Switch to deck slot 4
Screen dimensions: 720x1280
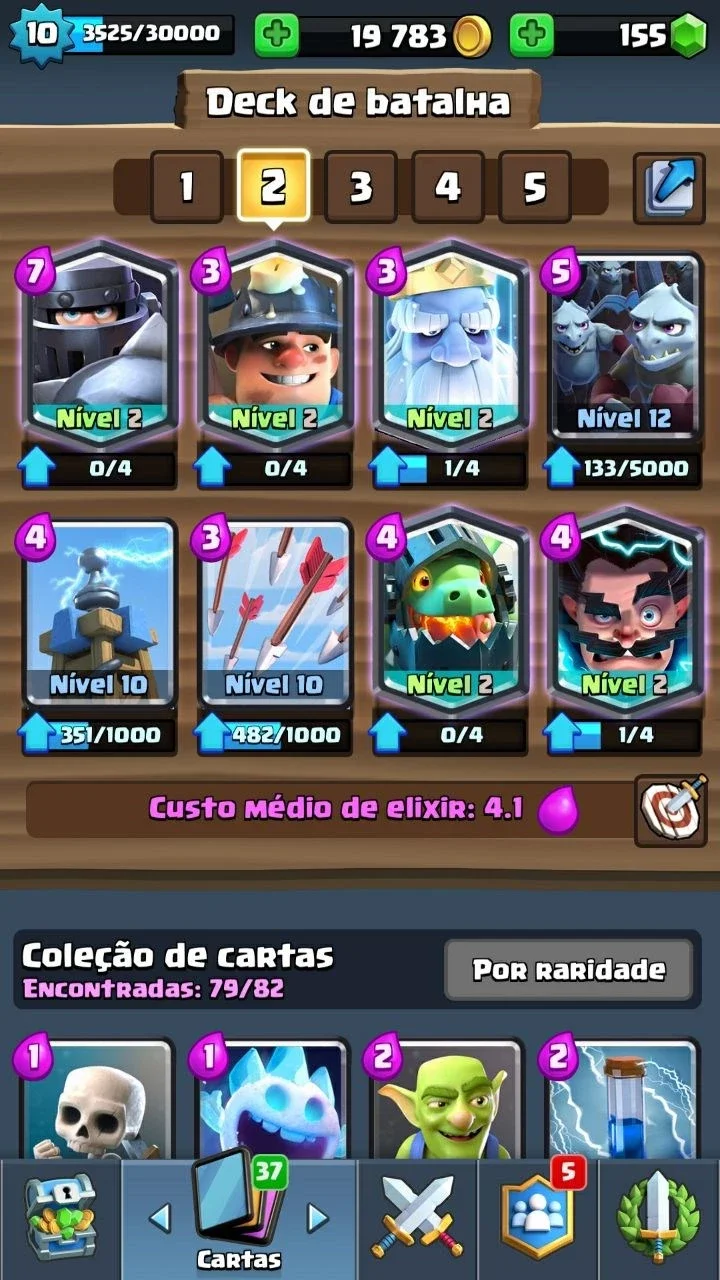click(448, 186)
